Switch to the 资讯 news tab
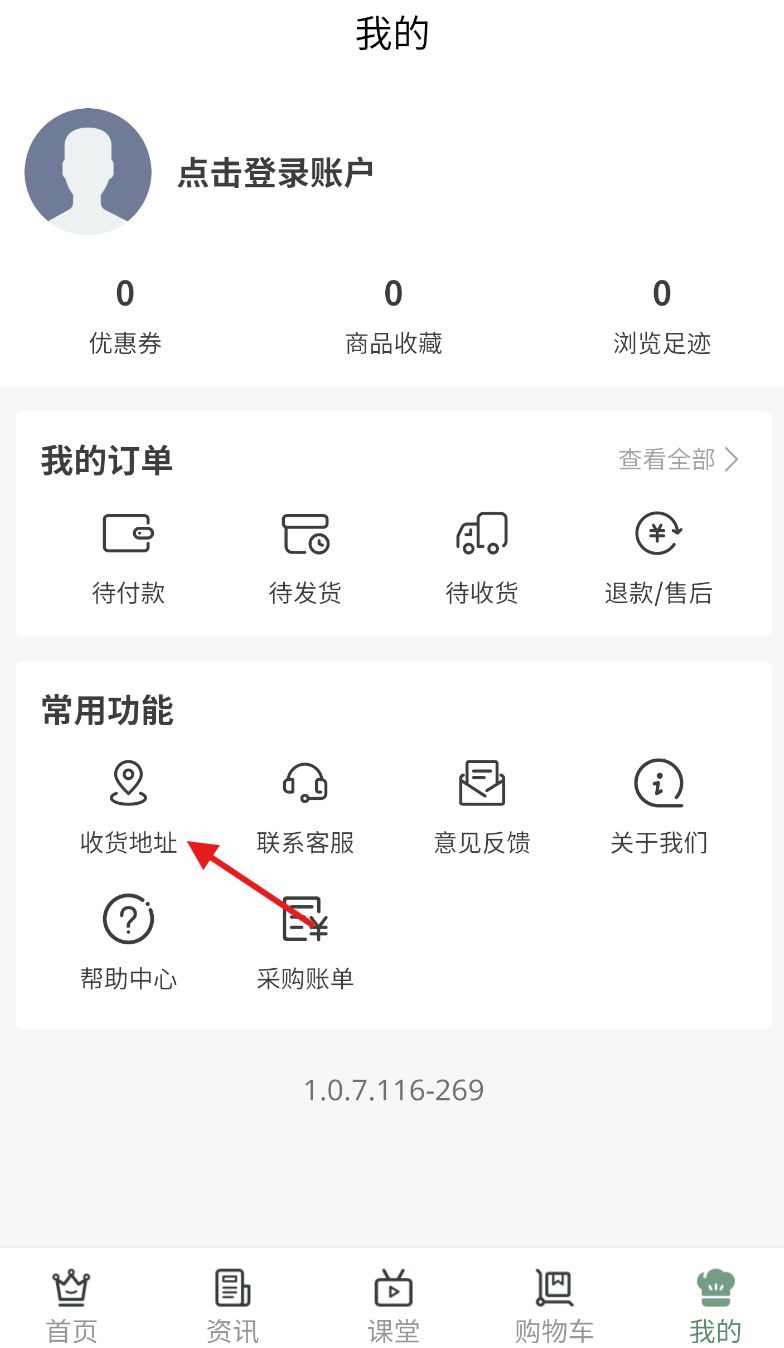 (x=232, y=1306)
